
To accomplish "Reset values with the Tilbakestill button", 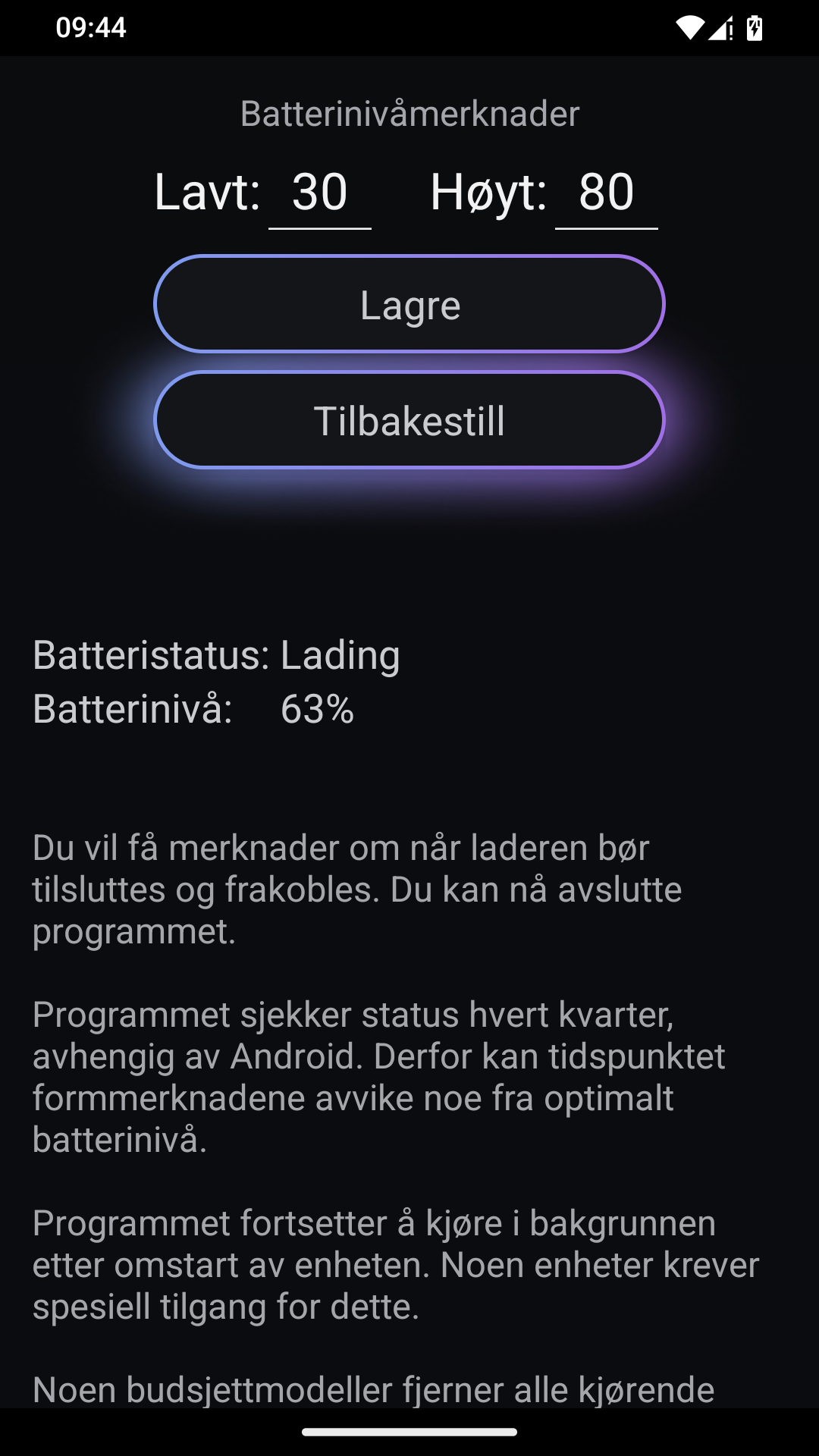I will (409, 420).
